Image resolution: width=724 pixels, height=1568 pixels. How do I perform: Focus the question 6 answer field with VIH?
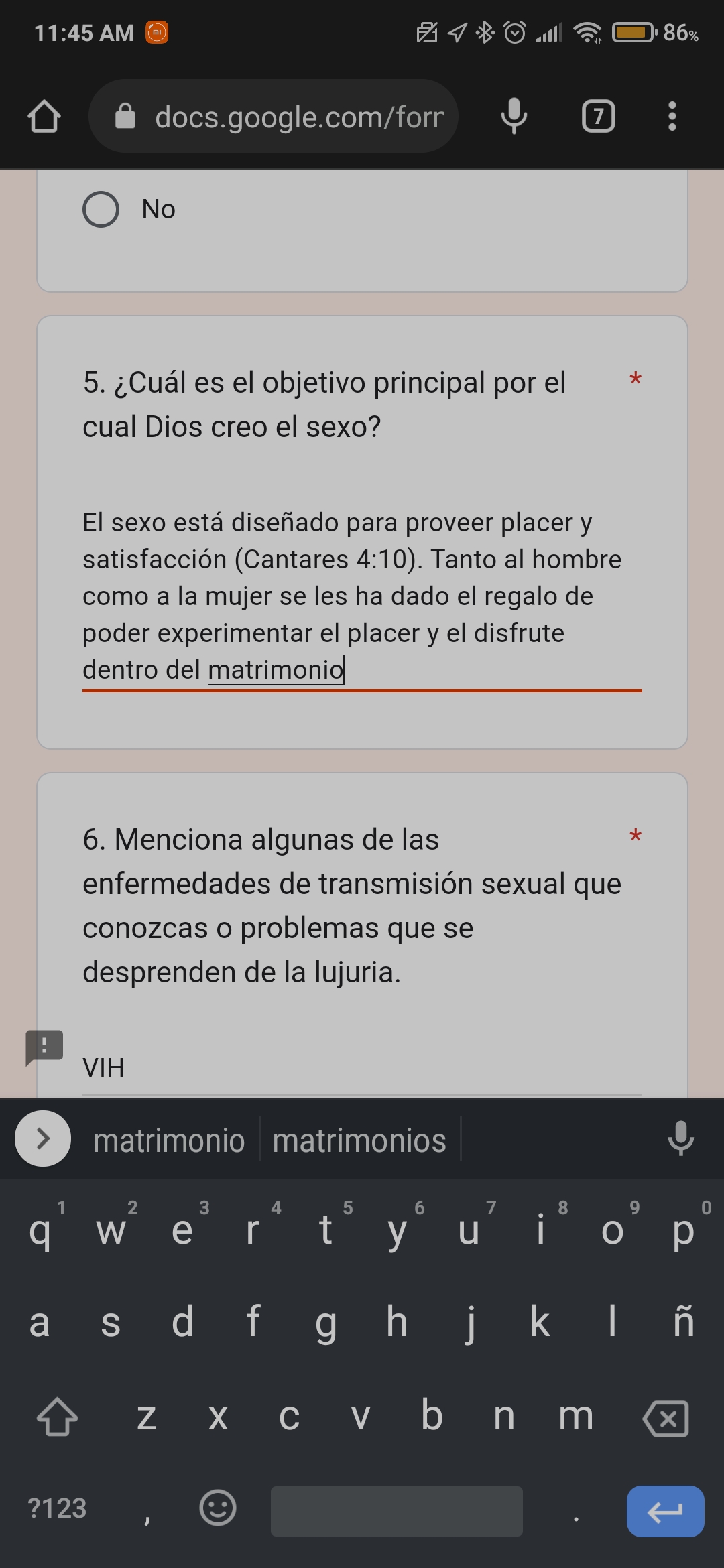pyautogui.click(x=362, y=1068)
